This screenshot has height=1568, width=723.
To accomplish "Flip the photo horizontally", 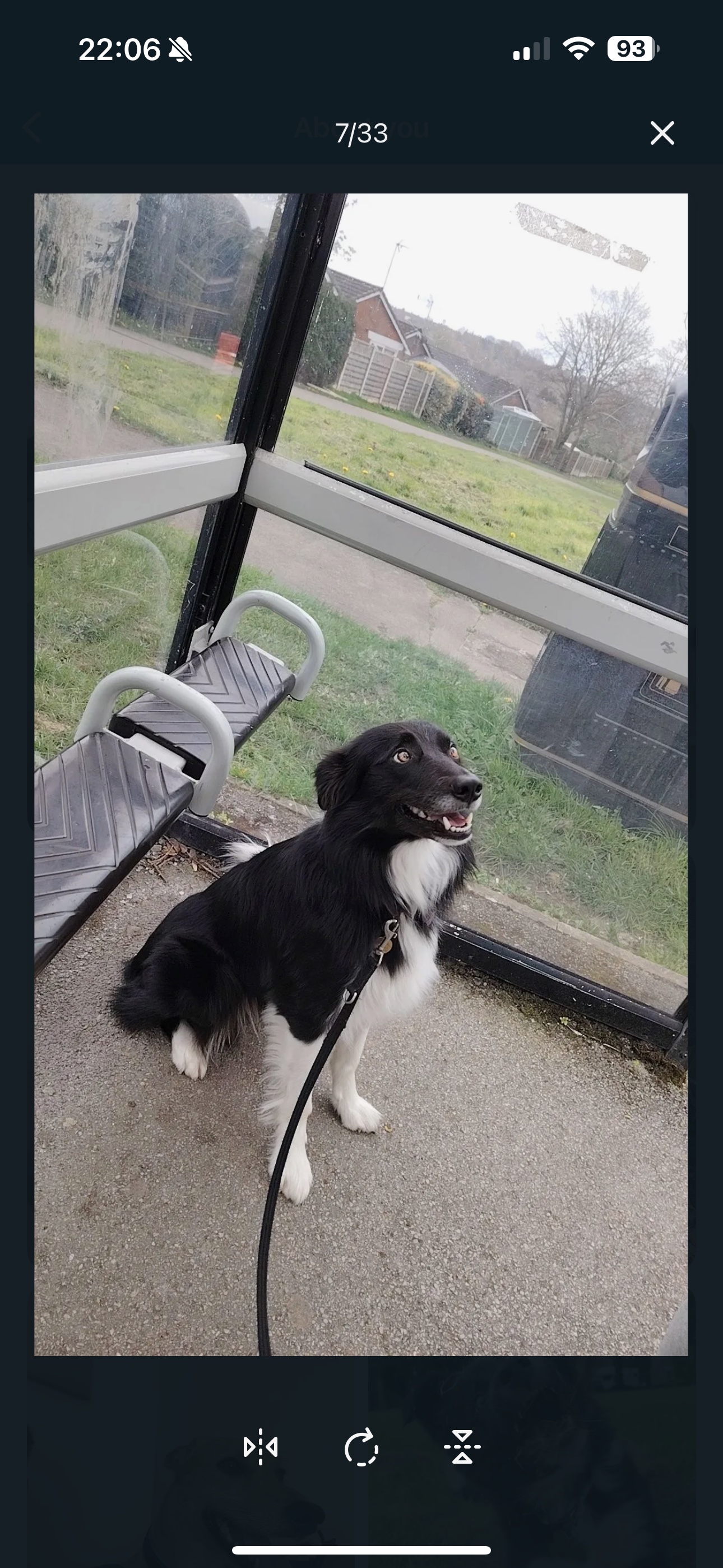I will coord(261,1446).
